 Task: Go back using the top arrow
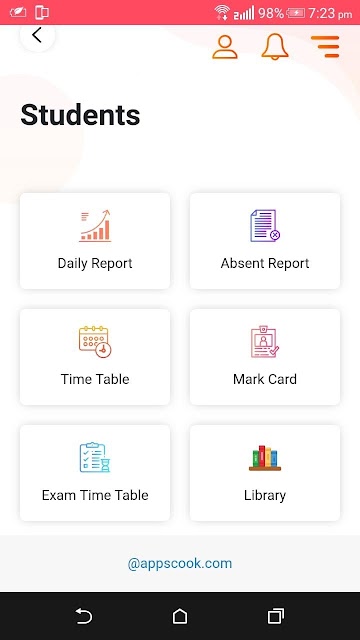[37, 36]
